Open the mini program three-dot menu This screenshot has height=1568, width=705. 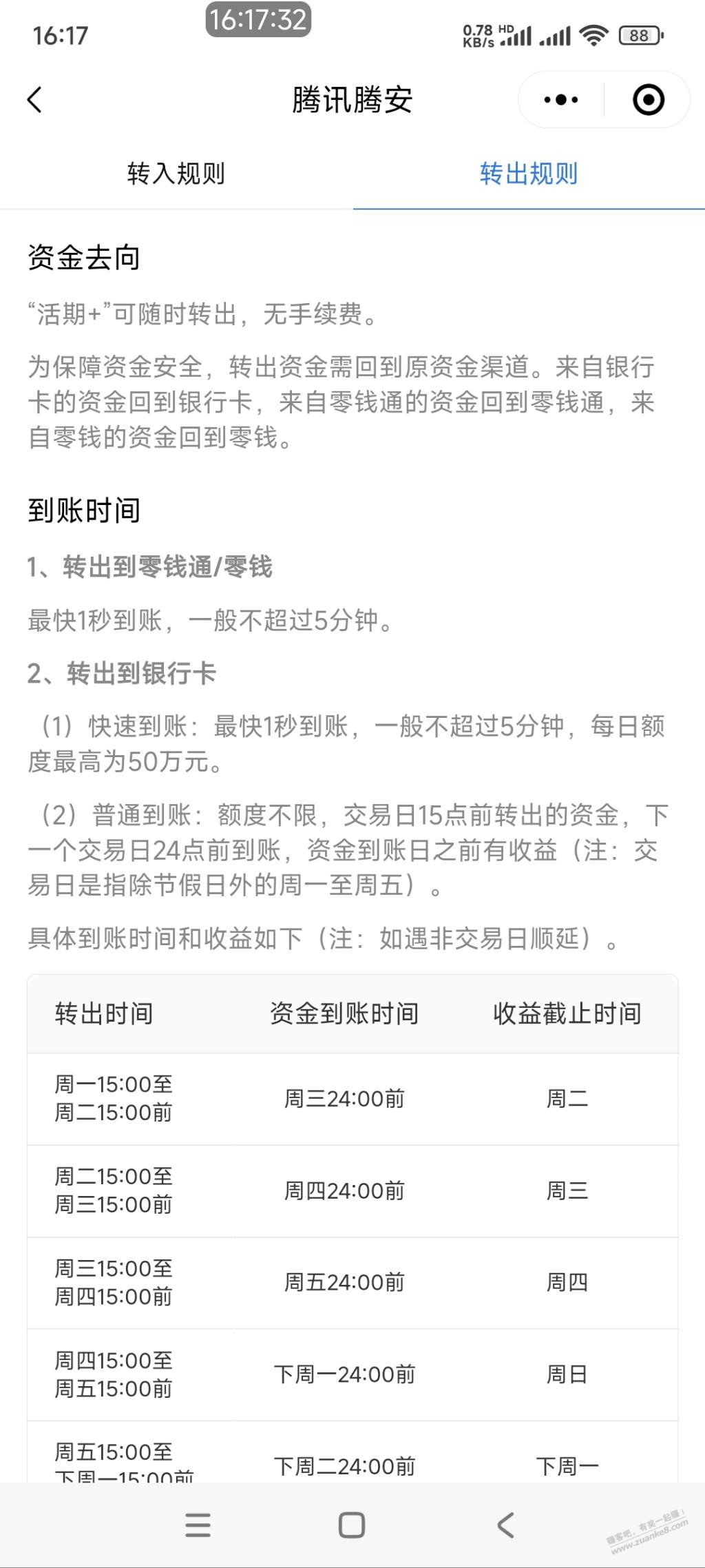(x=561, y=100)
